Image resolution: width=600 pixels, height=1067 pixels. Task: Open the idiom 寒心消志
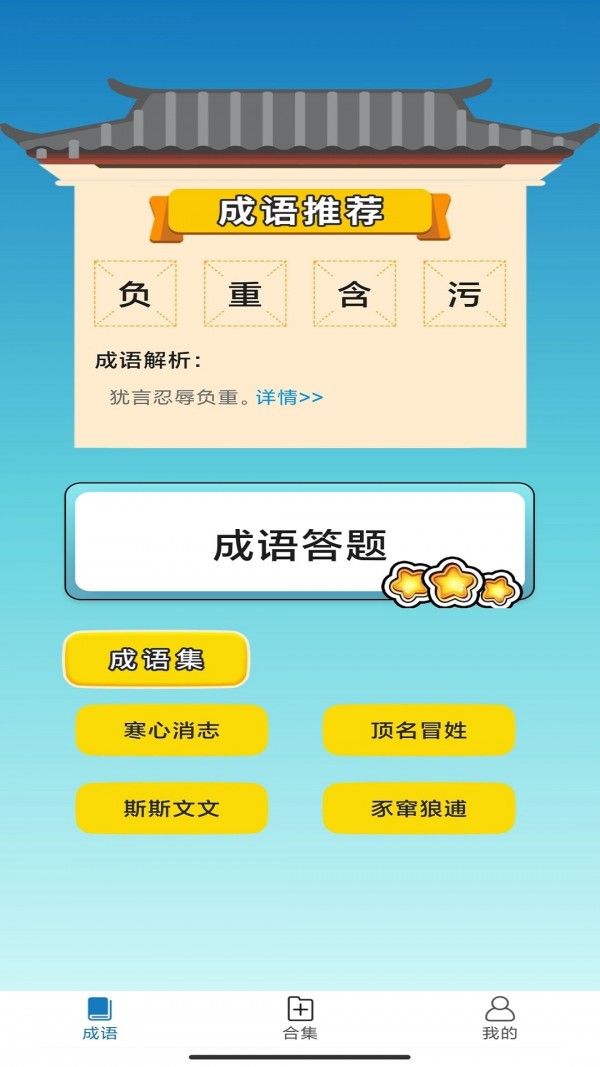(x=172, y=730)
